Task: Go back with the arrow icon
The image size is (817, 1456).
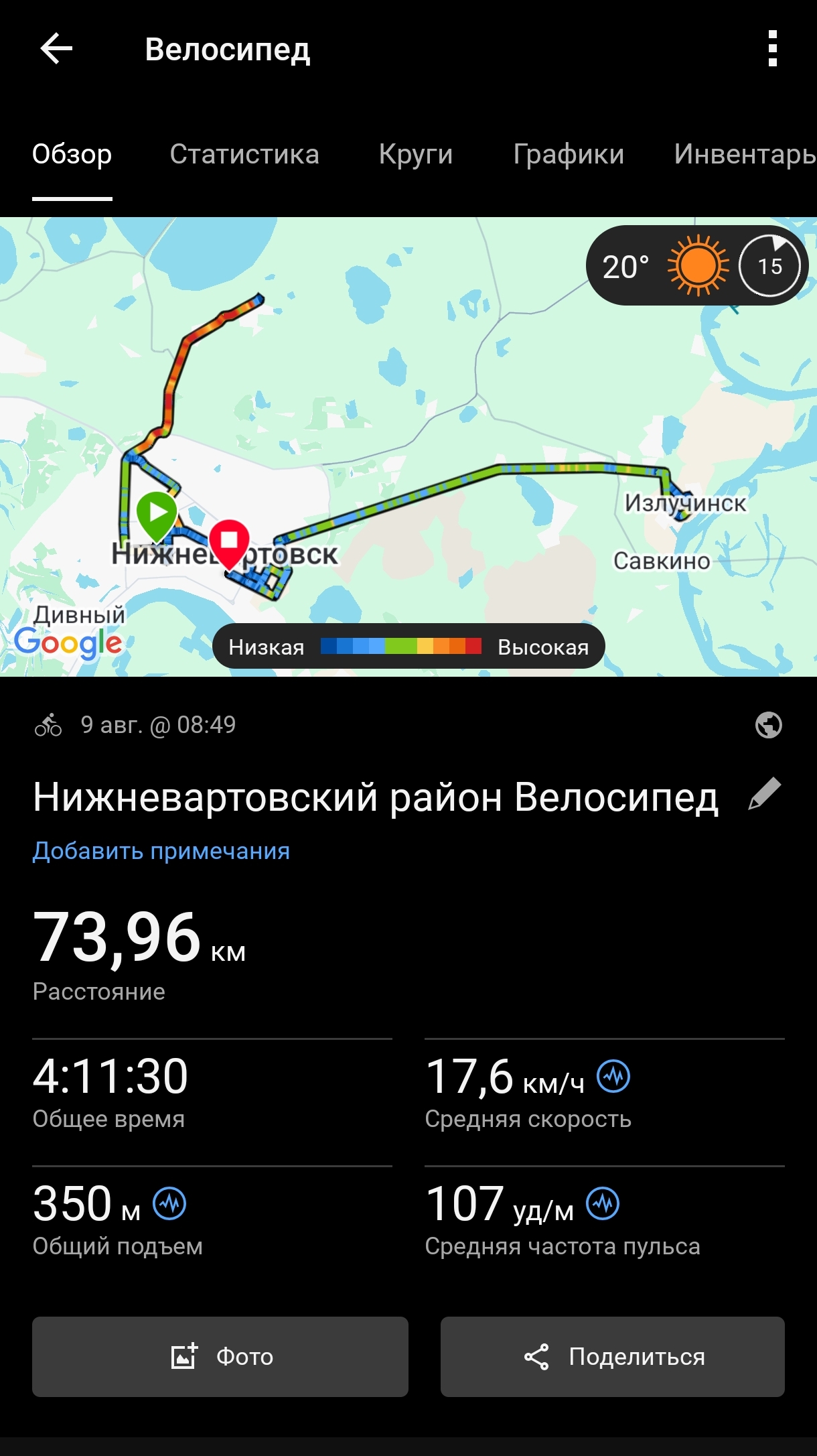Action: [x=56, y=49]
